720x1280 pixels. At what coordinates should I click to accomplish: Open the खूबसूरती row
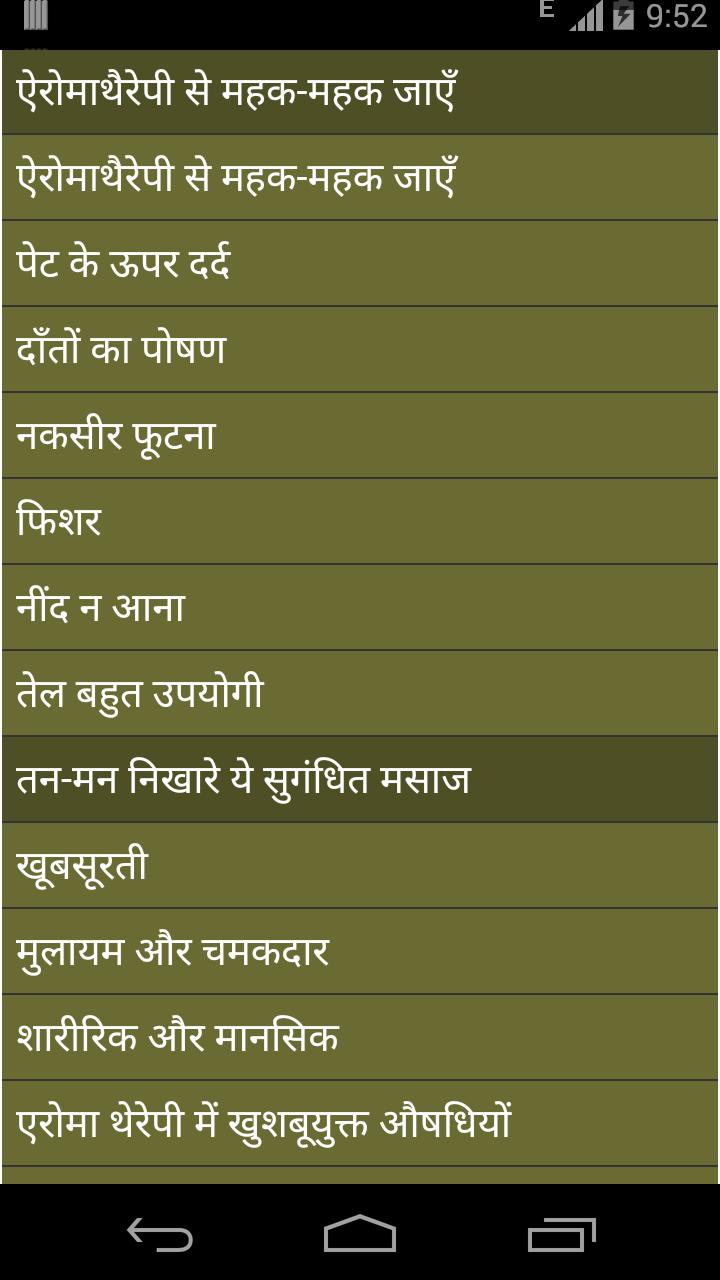click(360, 866)
